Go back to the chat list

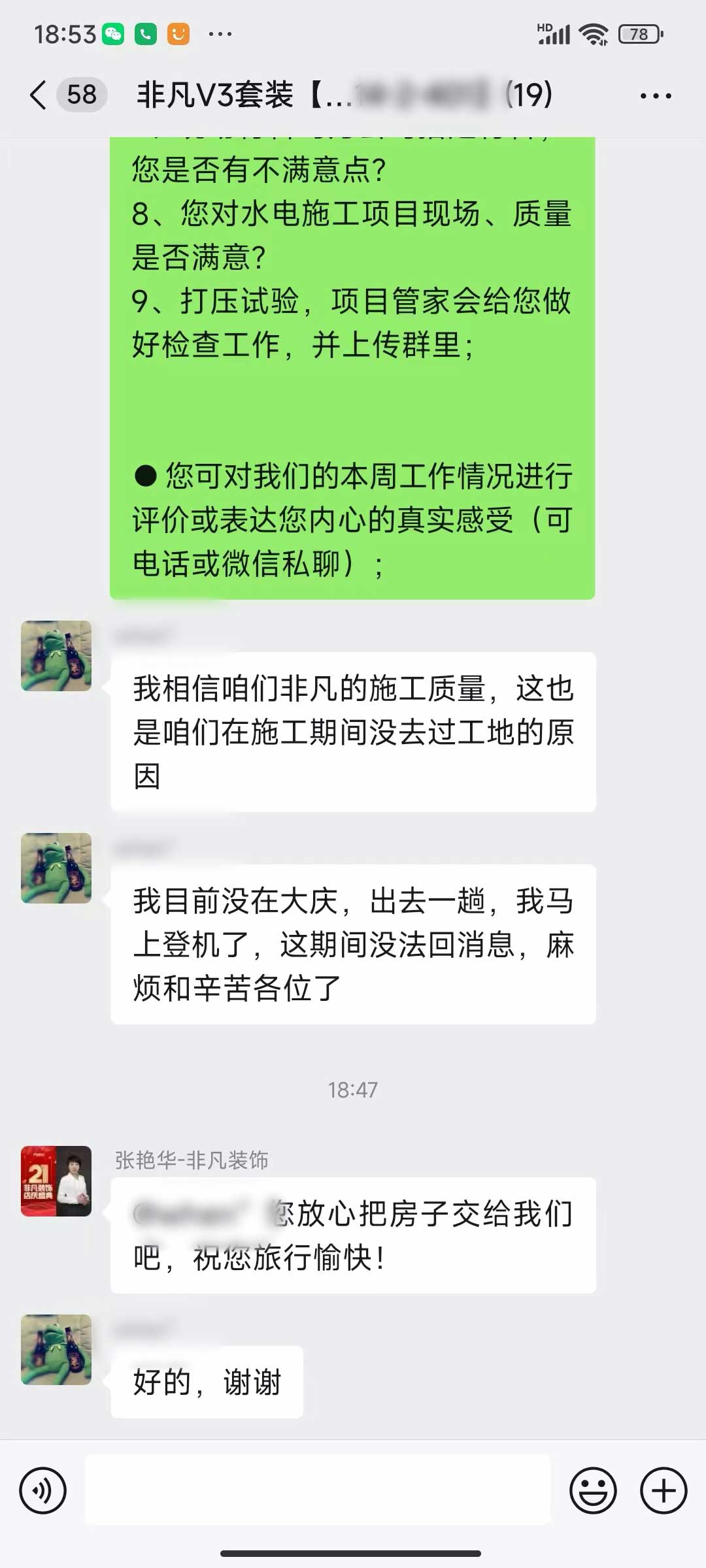39,95
